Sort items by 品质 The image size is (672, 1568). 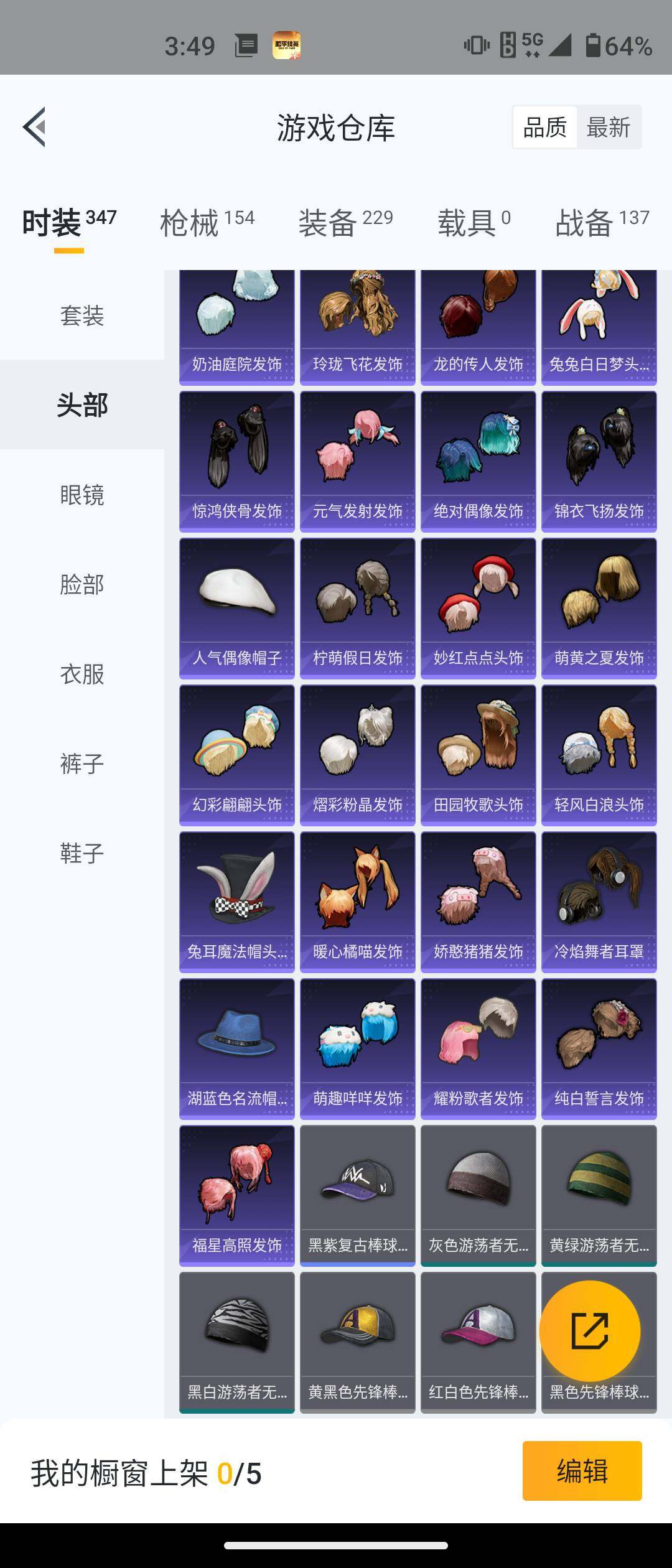point(545,128)
